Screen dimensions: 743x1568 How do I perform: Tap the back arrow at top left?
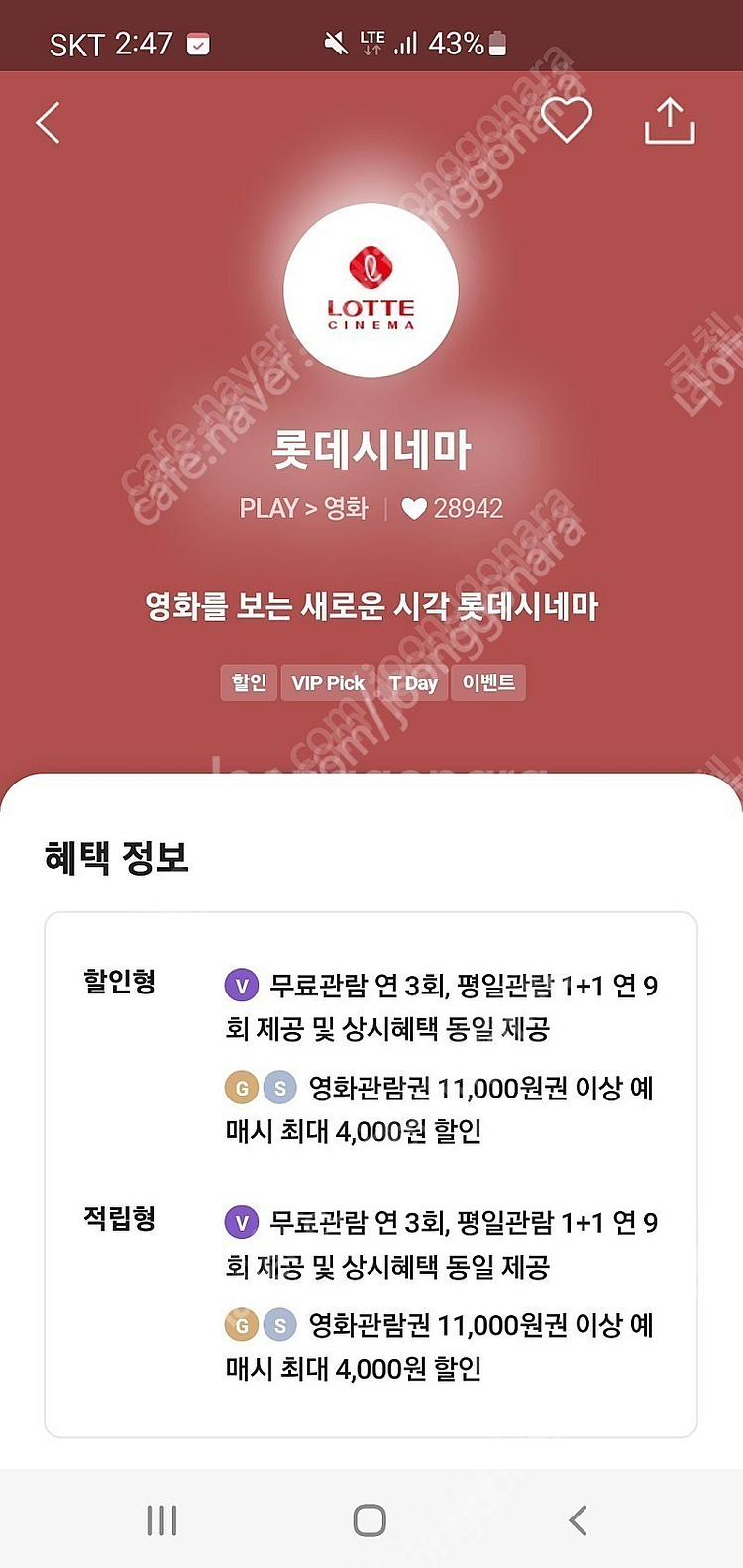pos(47,120)
